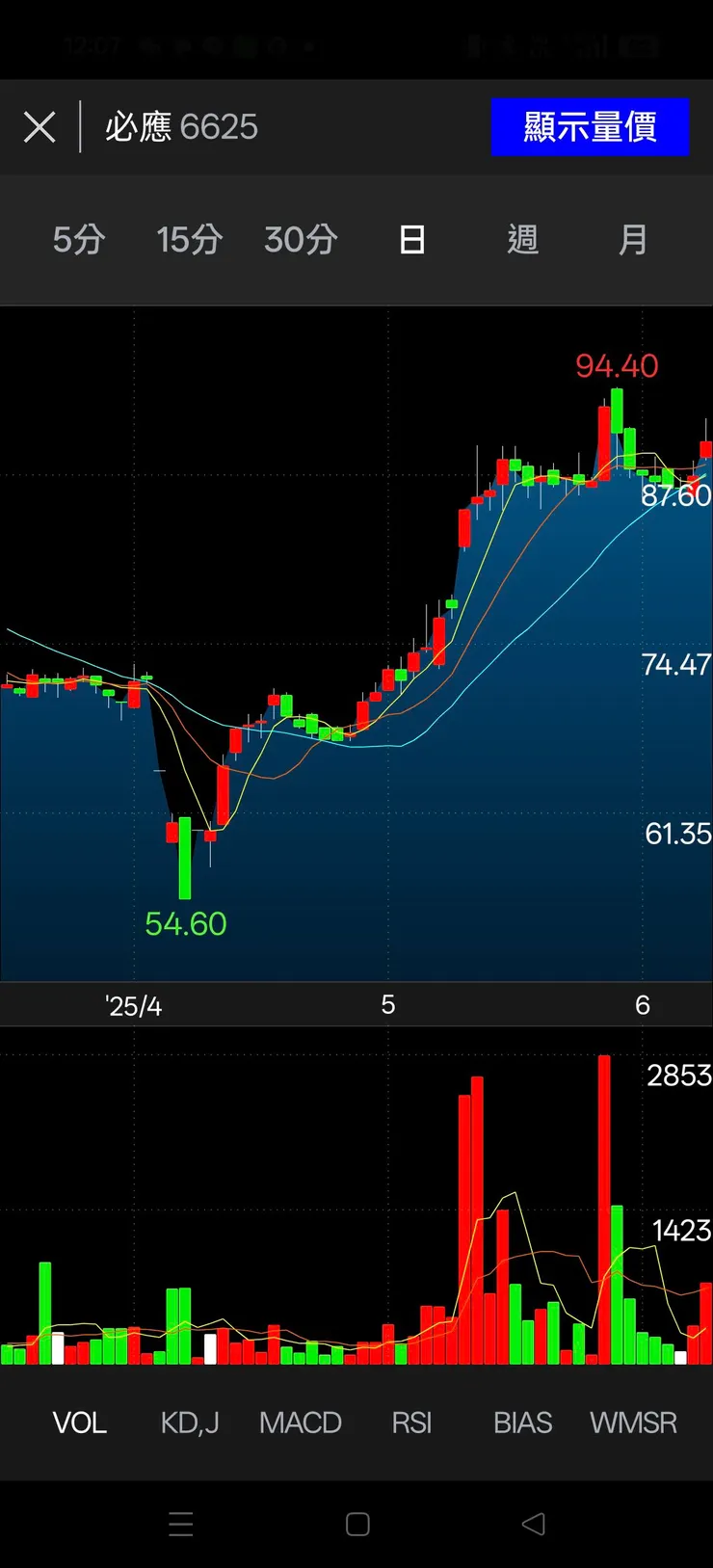Switch to the 週 weekly chart

[x=522, y=239]
